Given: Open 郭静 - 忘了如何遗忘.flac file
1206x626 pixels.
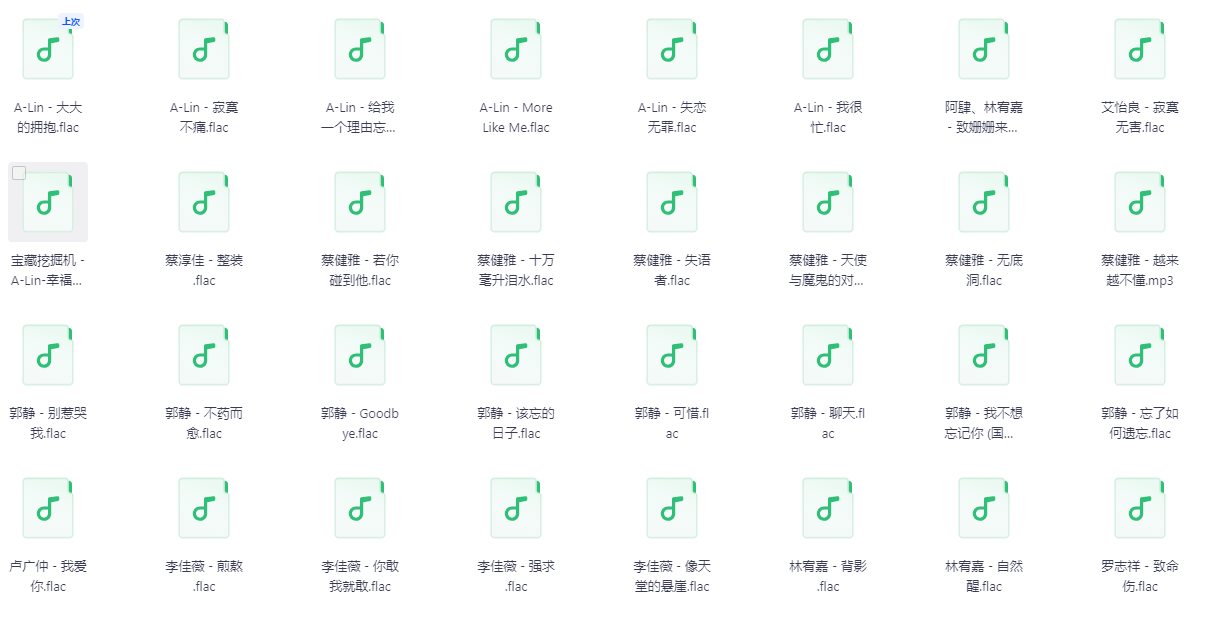Looking at the screenshot, I should (x=1140, y=355).
